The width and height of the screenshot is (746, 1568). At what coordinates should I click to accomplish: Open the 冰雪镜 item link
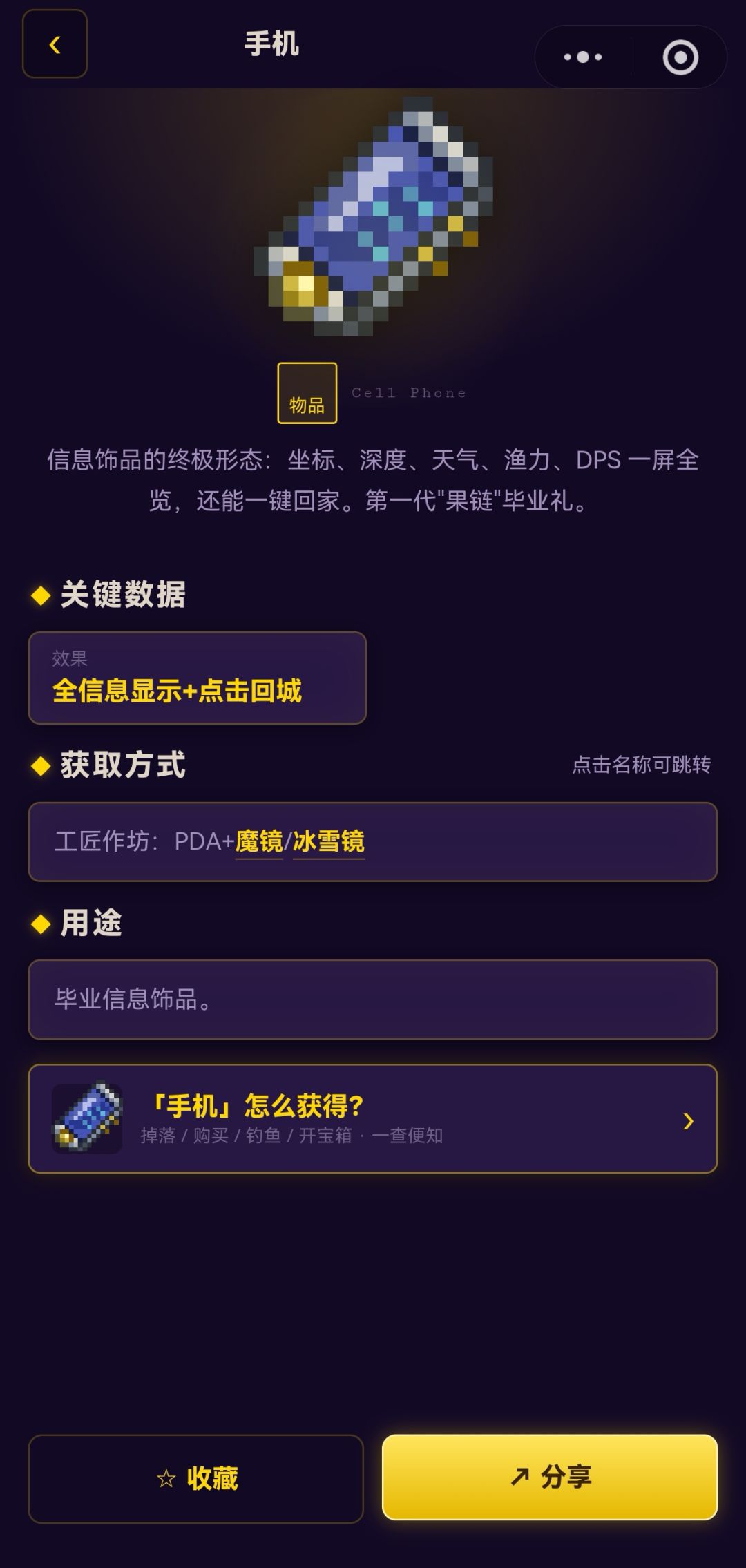(x=329, y=841)
